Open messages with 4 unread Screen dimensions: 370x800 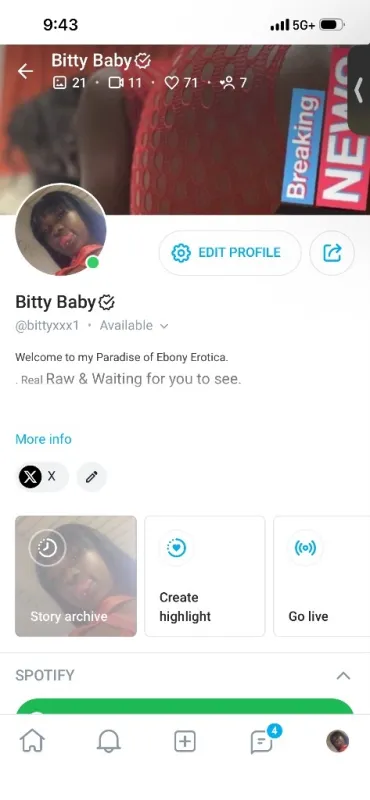coord(263,740)
